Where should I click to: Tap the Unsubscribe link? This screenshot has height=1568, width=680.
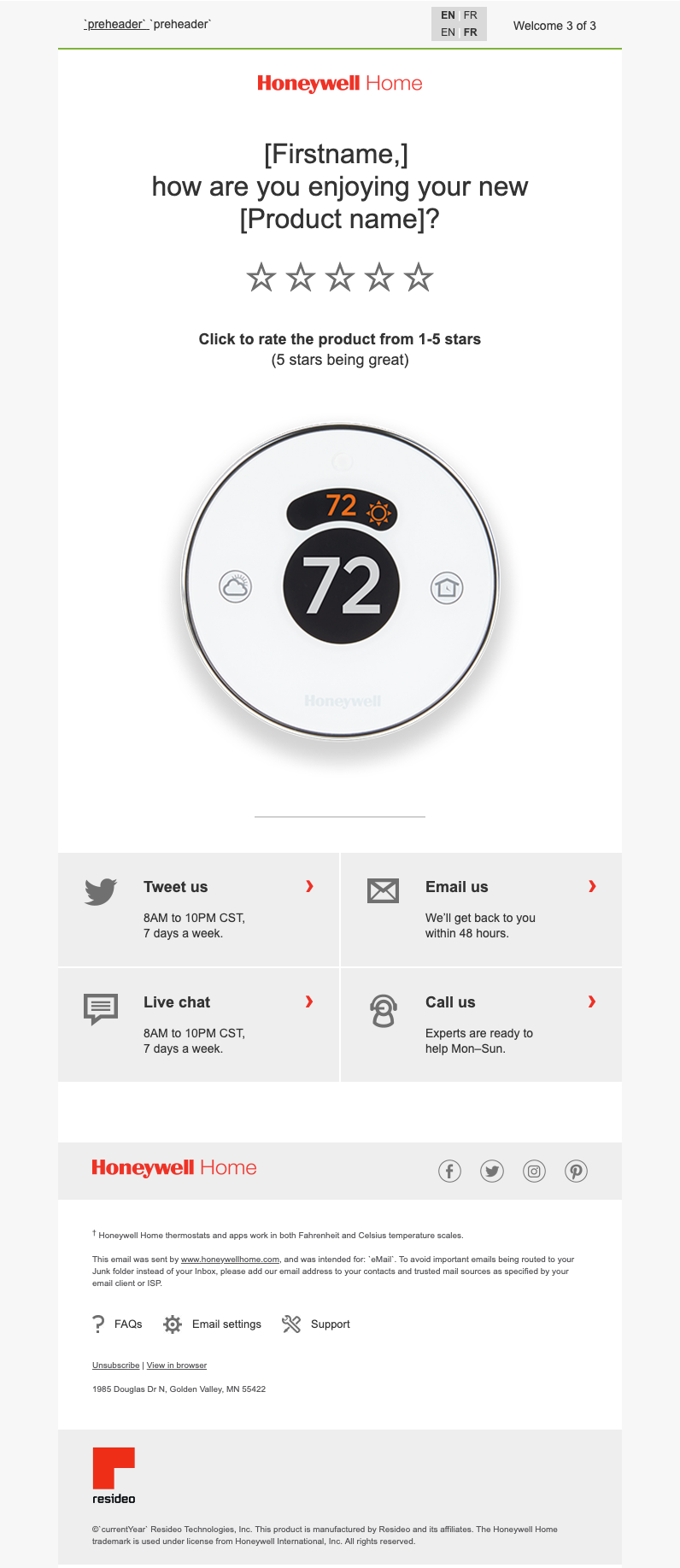coord(115,1365)
